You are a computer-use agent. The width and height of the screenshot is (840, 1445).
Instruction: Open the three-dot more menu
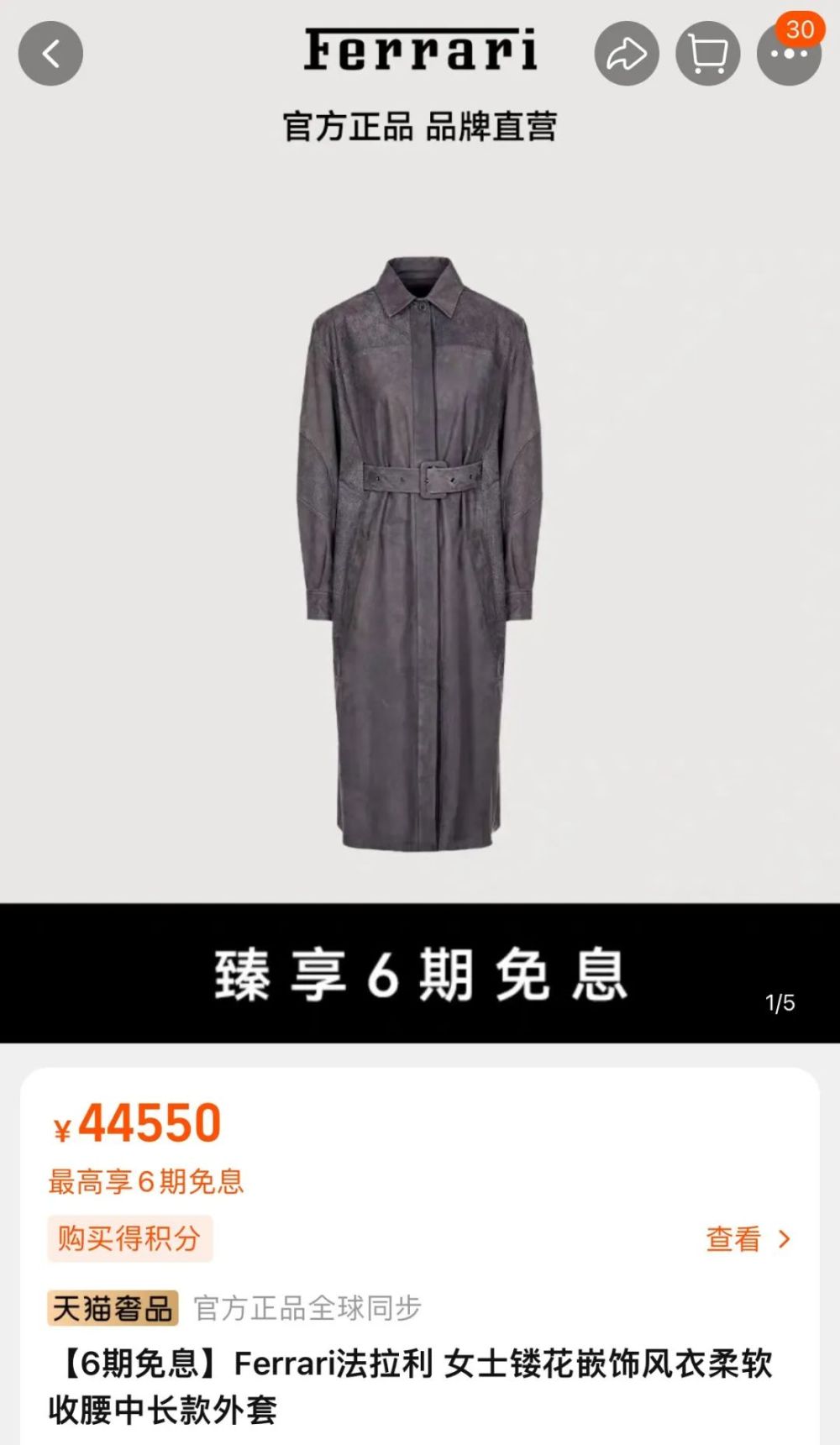[x=789, y=54]
